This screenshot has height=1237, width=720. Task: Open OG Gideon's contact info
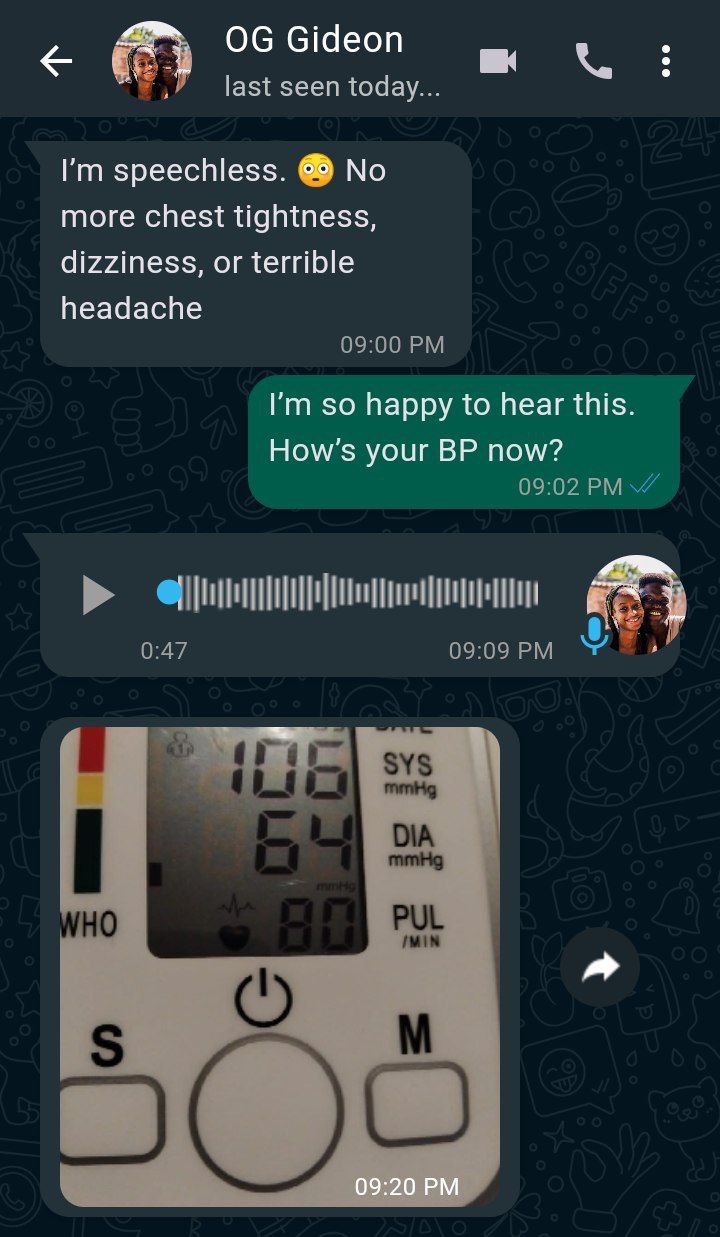[332, 62]
